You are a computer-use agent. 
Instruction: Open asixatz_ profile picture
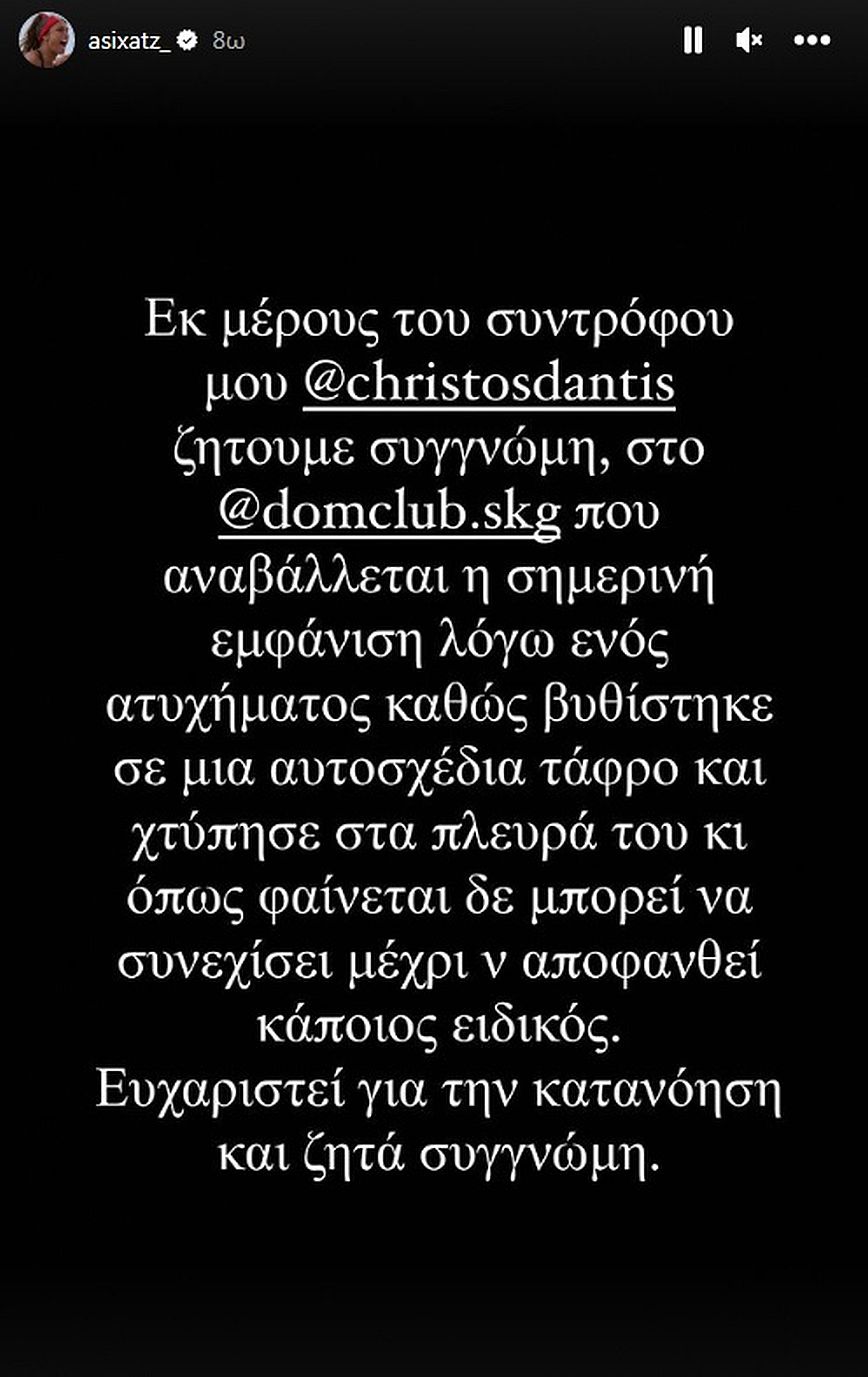47,40
